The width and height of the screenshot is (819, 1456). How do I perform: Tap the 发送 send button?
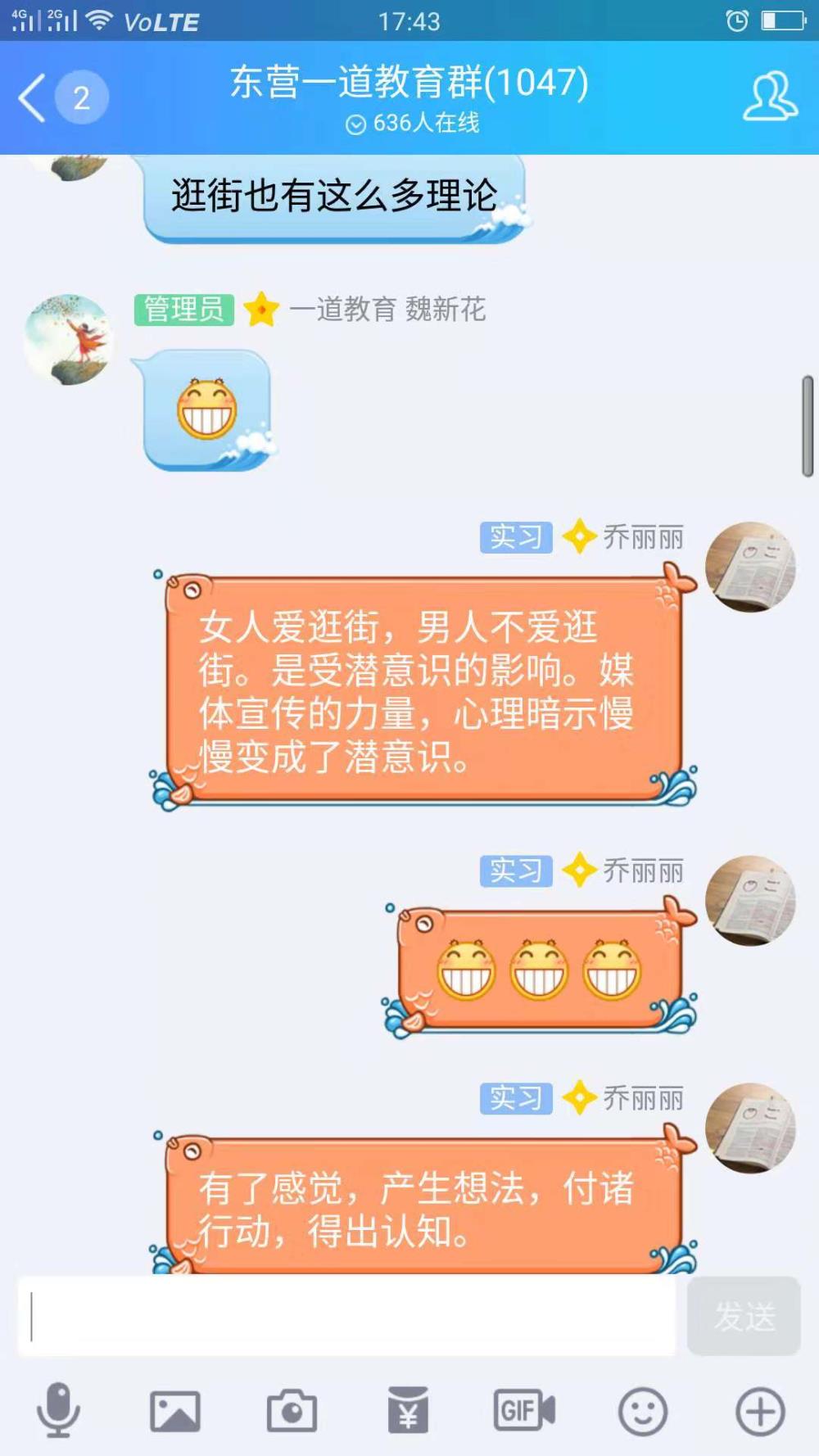click(744, 1316)
